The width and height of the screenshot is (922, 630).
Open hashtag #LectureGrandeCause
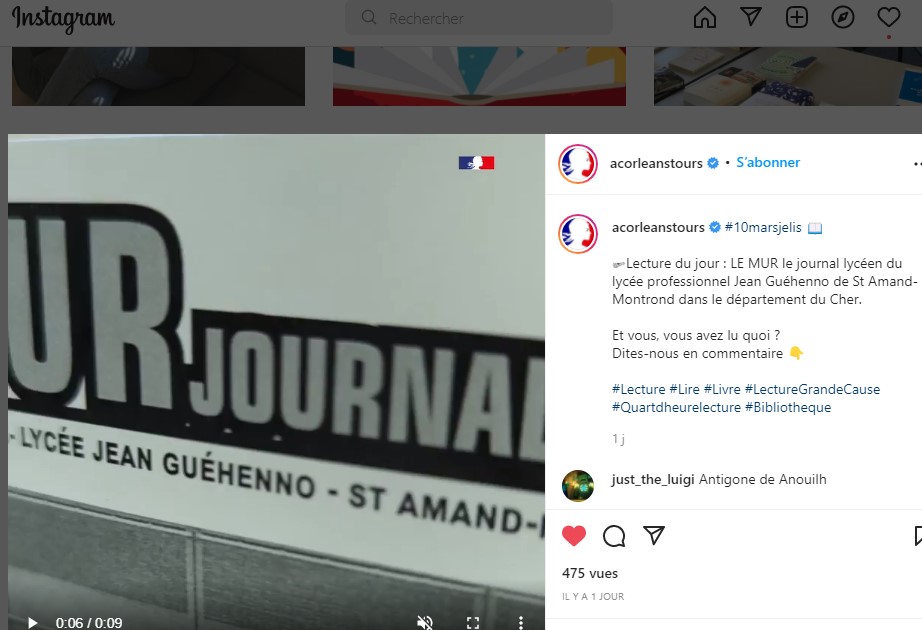(812, 389)
